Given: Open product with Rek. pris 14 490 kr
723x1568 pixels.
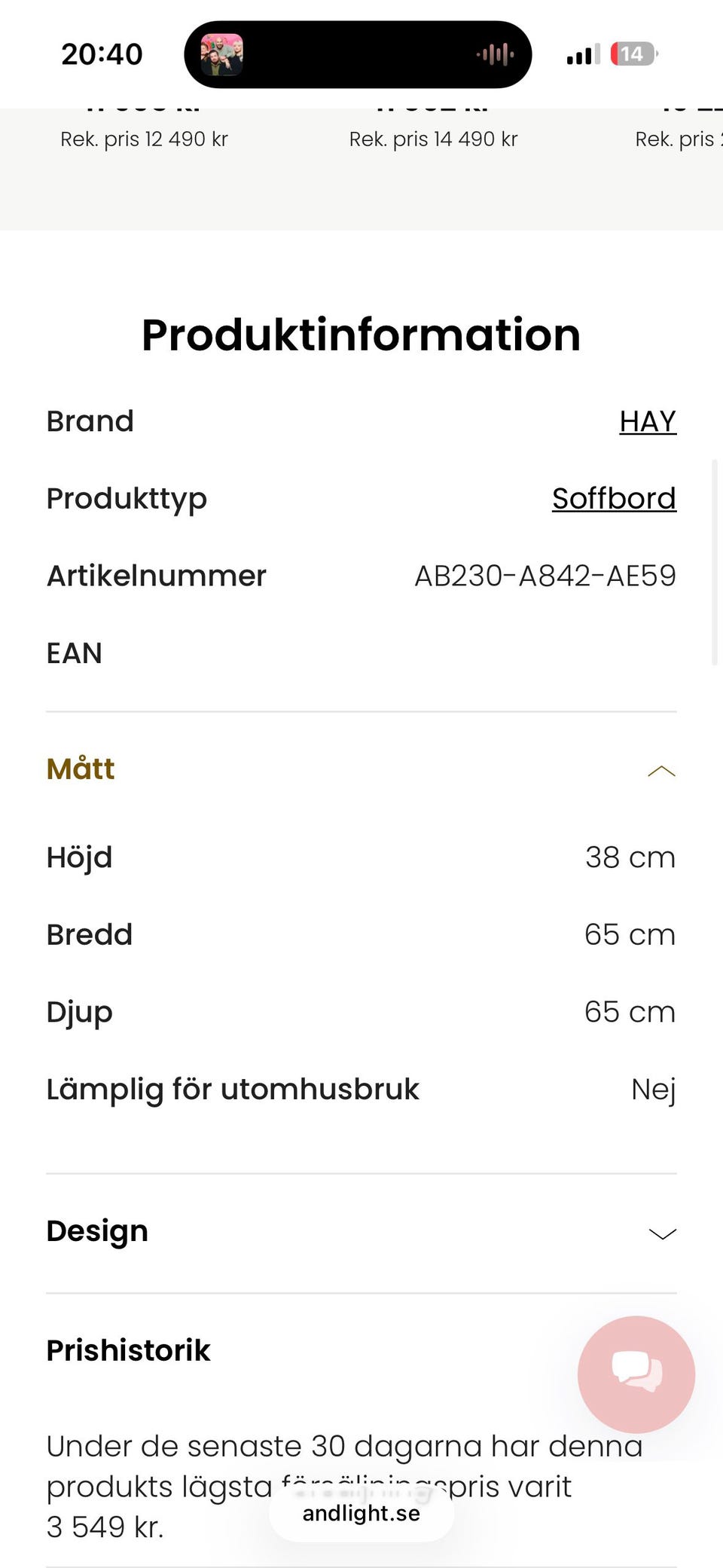Looking at the screenshot, I should [x=433, y=139].
